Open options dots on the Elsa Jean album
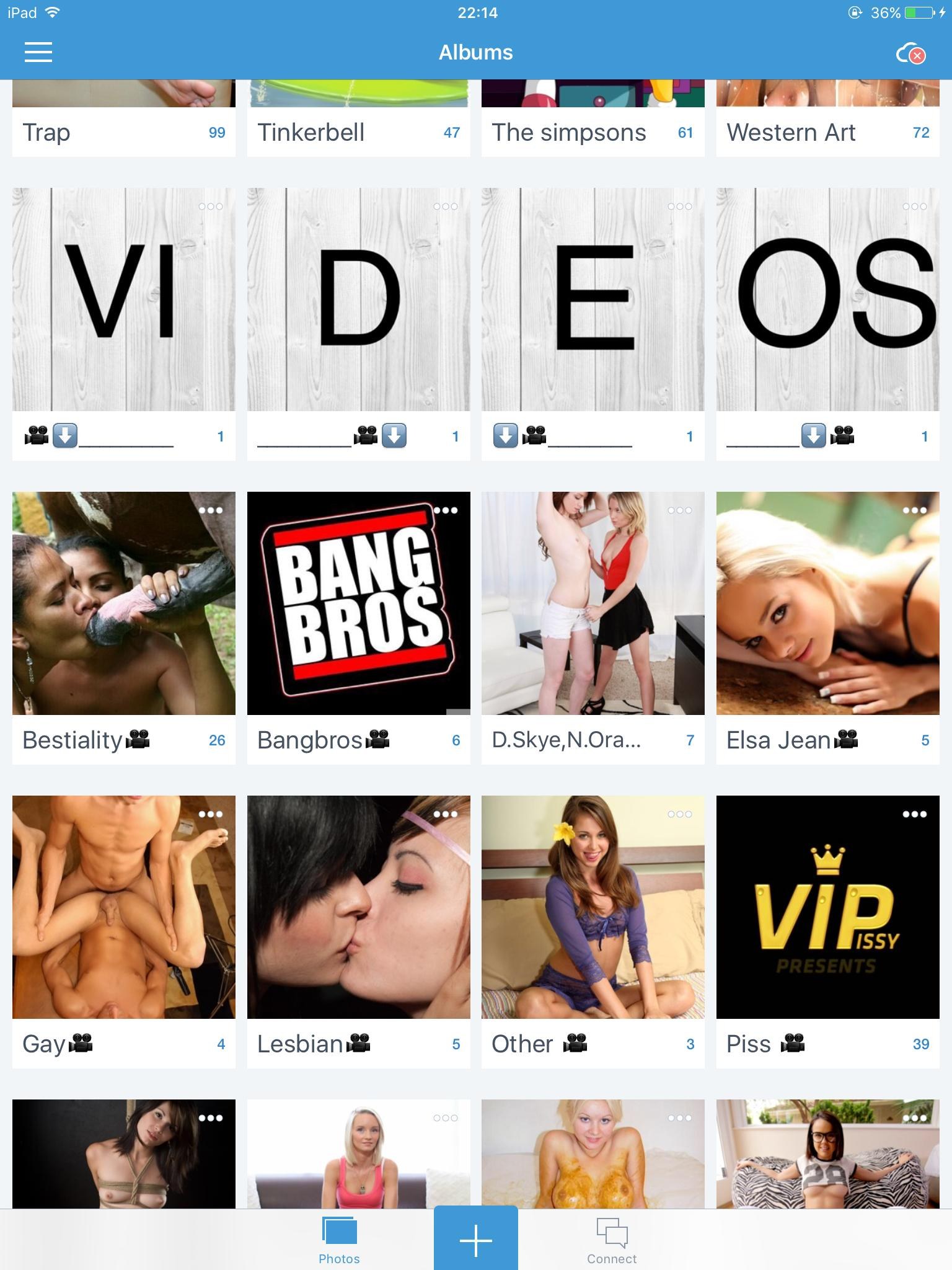The image size is (952, 1270). [x=914, y=510]
